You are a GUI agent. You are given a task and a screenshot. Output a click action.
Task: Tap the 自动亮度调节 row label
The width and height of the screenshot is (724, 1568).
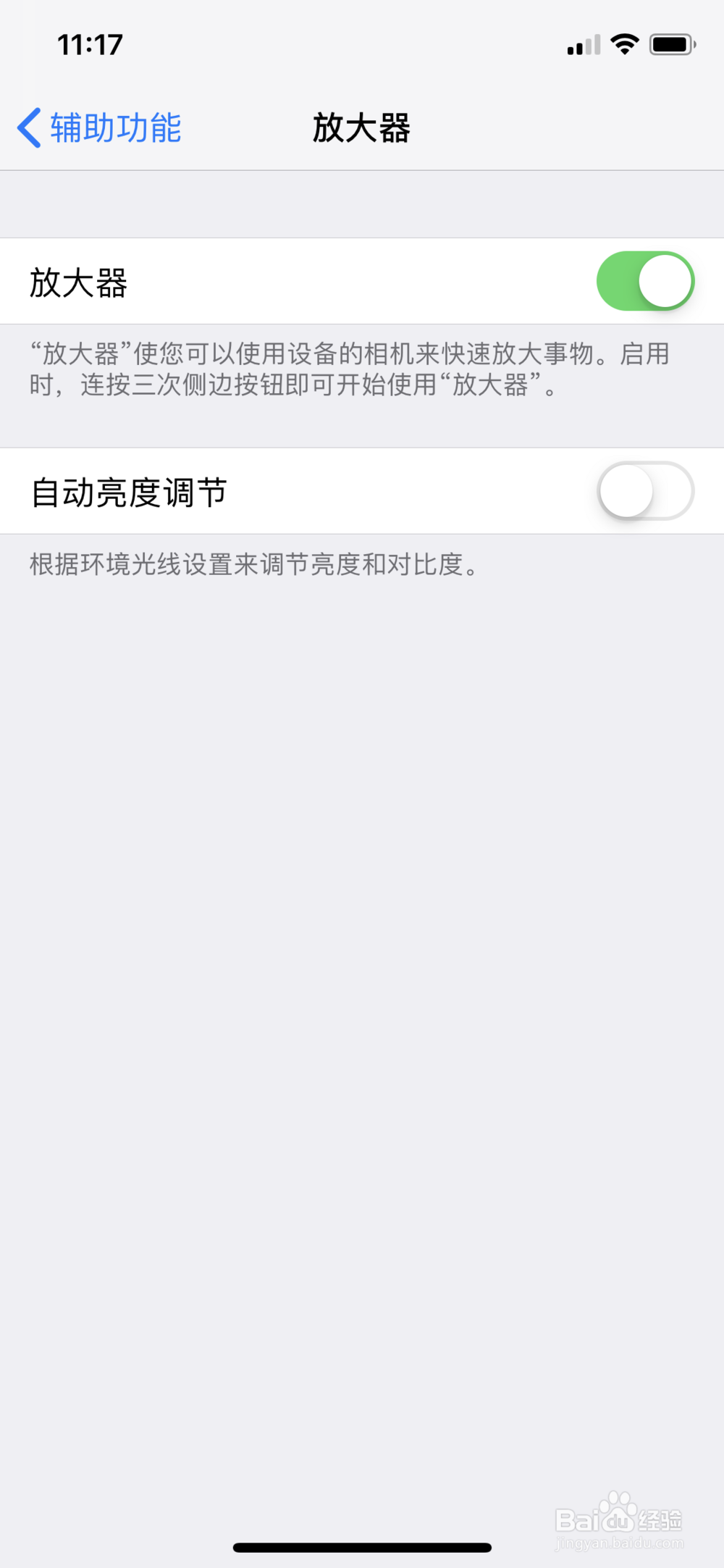coord(128,491)
